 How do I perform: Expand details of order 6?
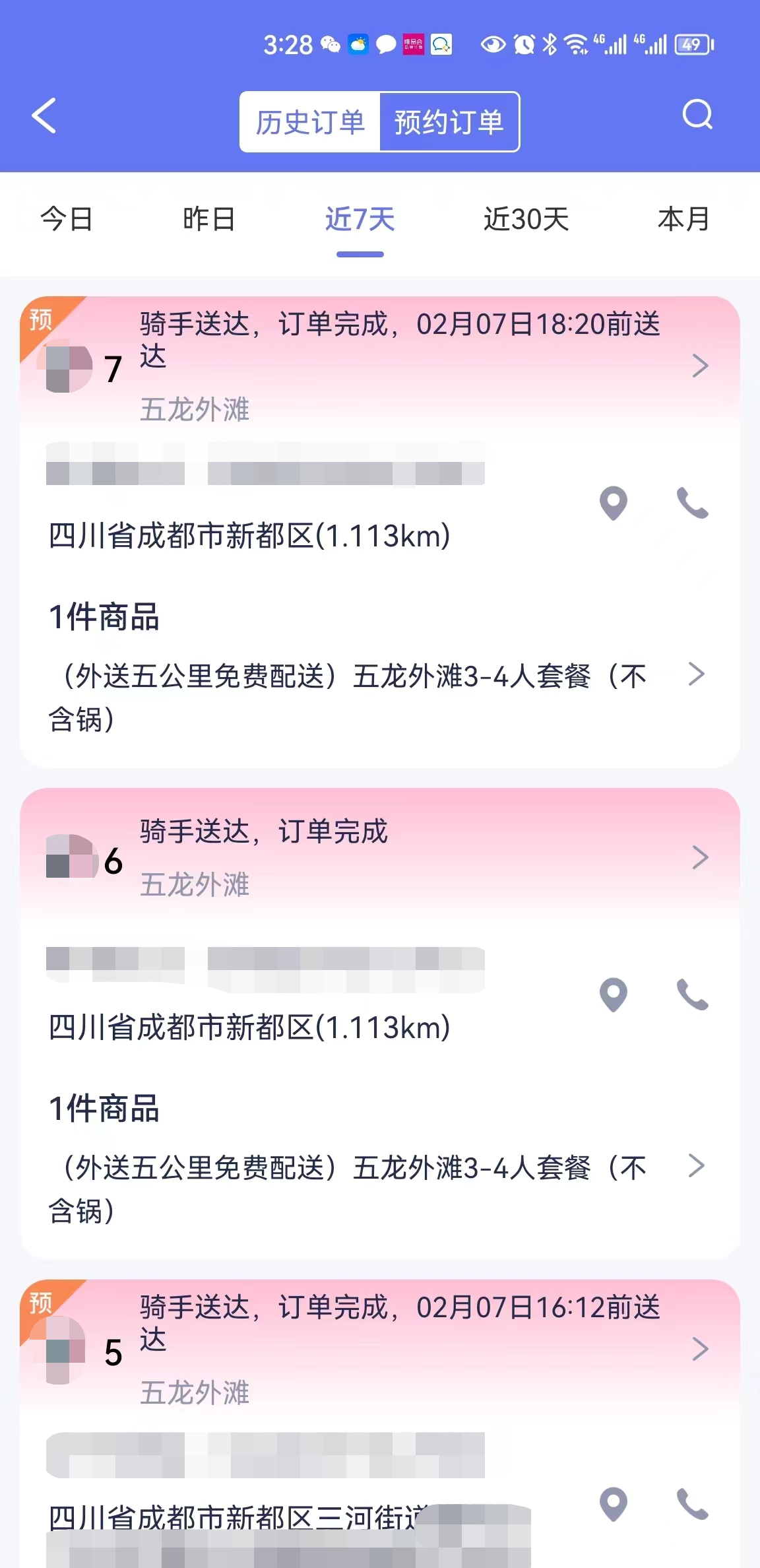pyautogui.click(x=700, y=857)
